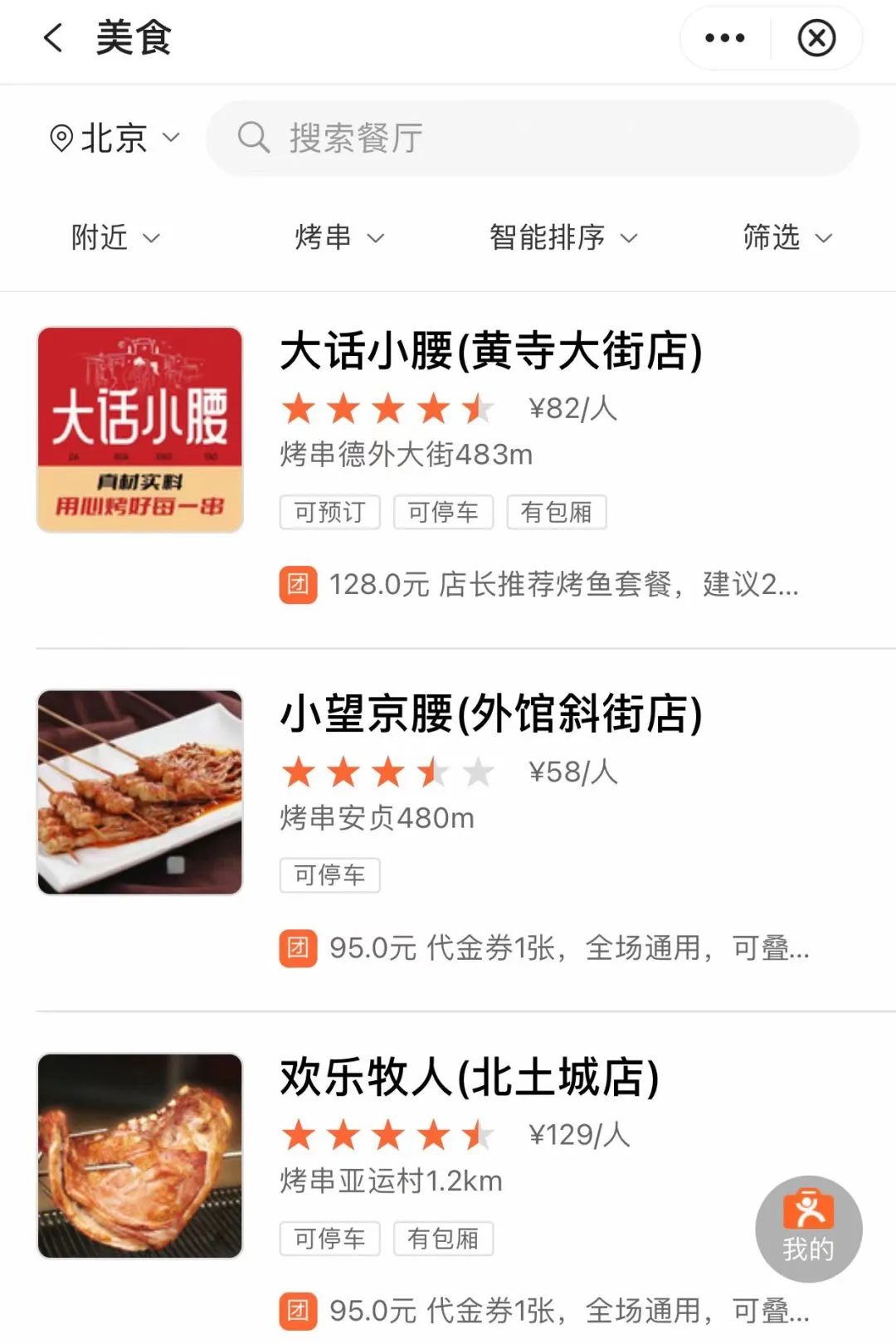Screen dimensions: 896x1344
Task: Open 大话小腰(黄寺大街店) restaurant name
Action: 491,351
